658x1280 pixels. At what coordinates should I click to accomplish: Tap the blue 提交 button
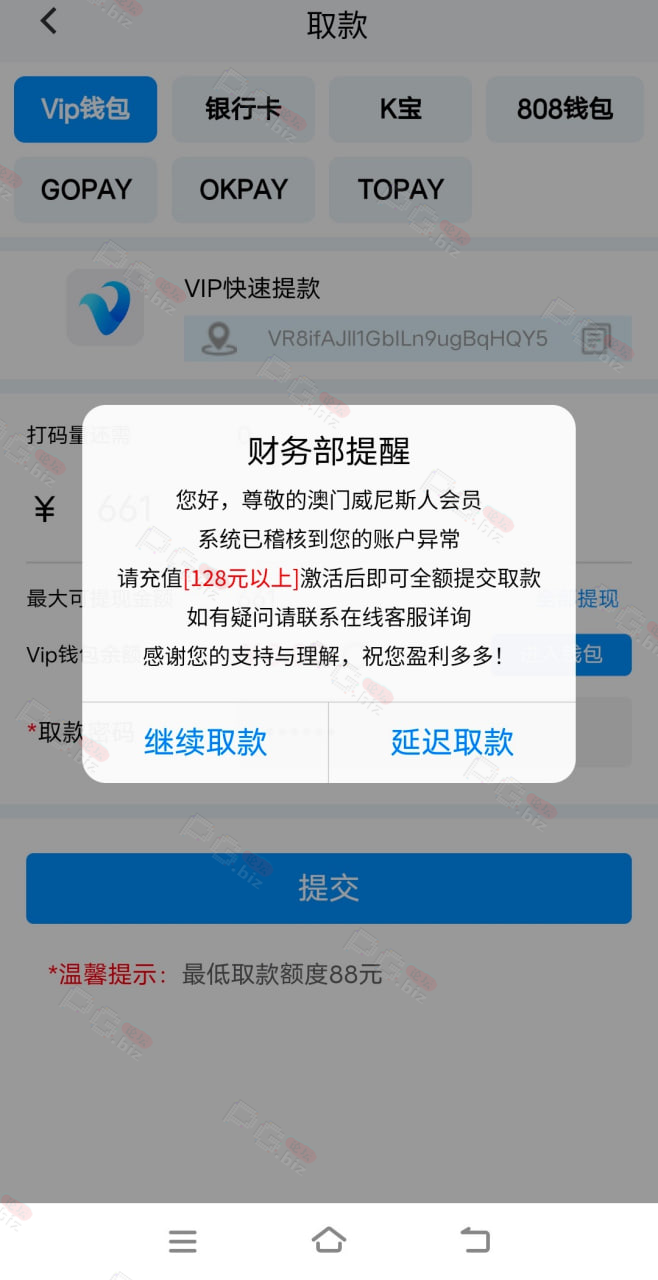[329, 888]
